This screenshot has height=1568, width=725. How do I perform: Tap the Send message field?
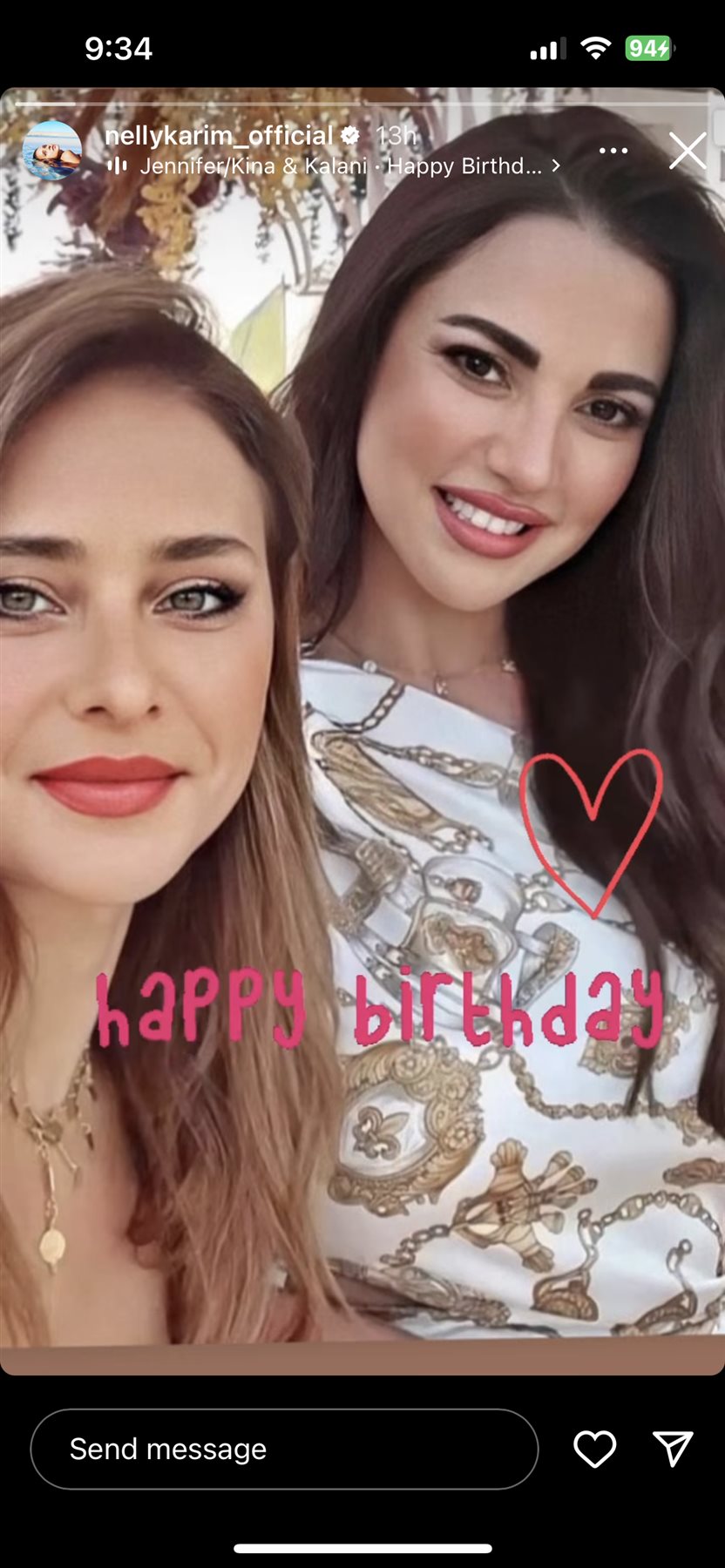[x=284, y=1449]
